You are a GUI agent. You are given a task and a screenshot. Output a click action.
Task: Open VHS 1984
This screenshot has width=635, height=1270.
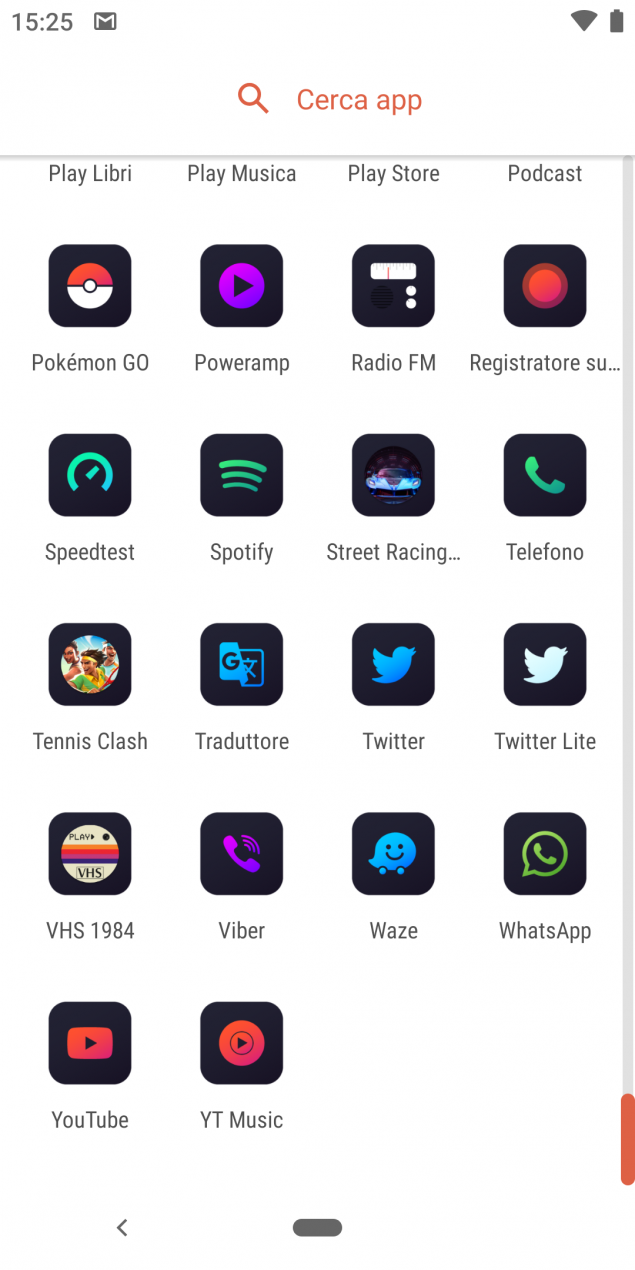(x=90, y=853)
